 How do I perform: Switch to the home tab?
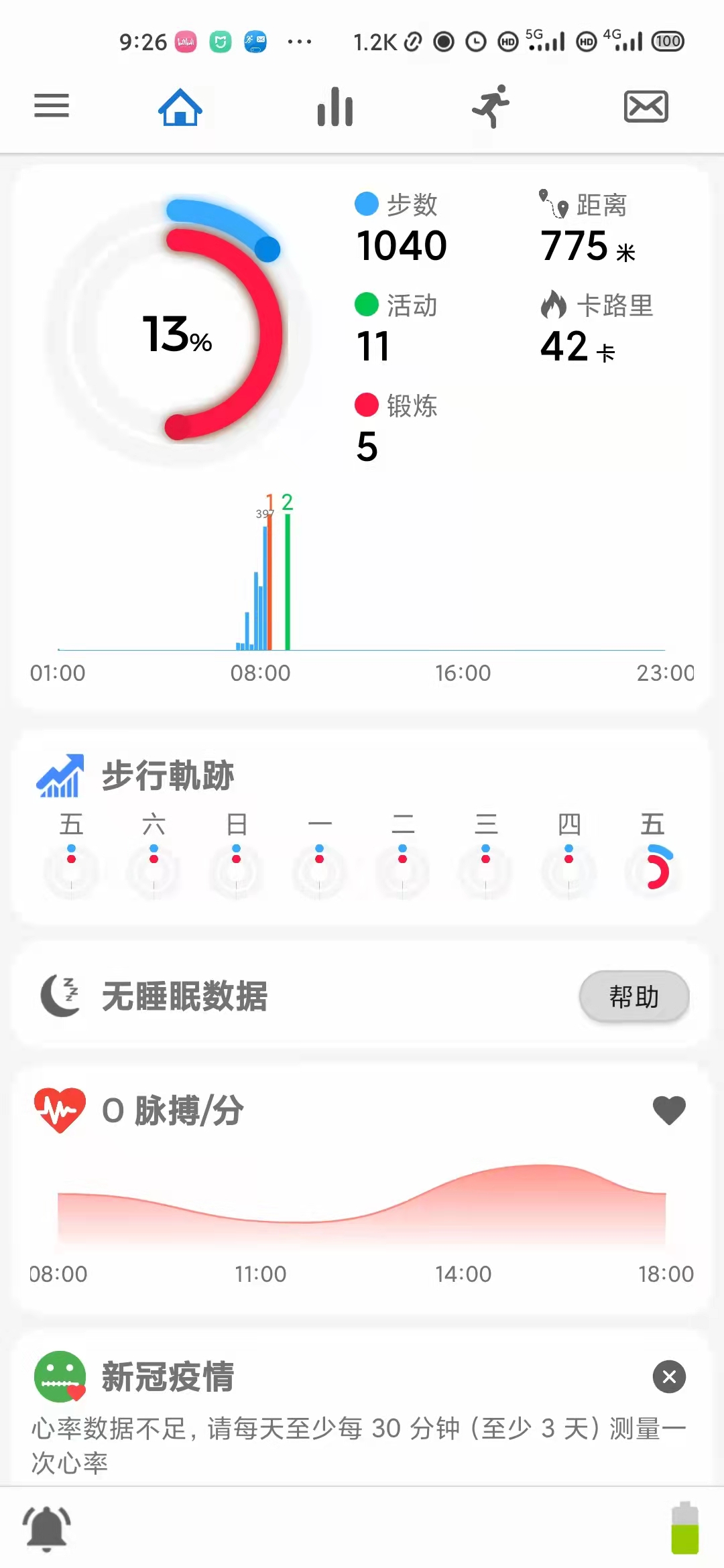point(180,107)
